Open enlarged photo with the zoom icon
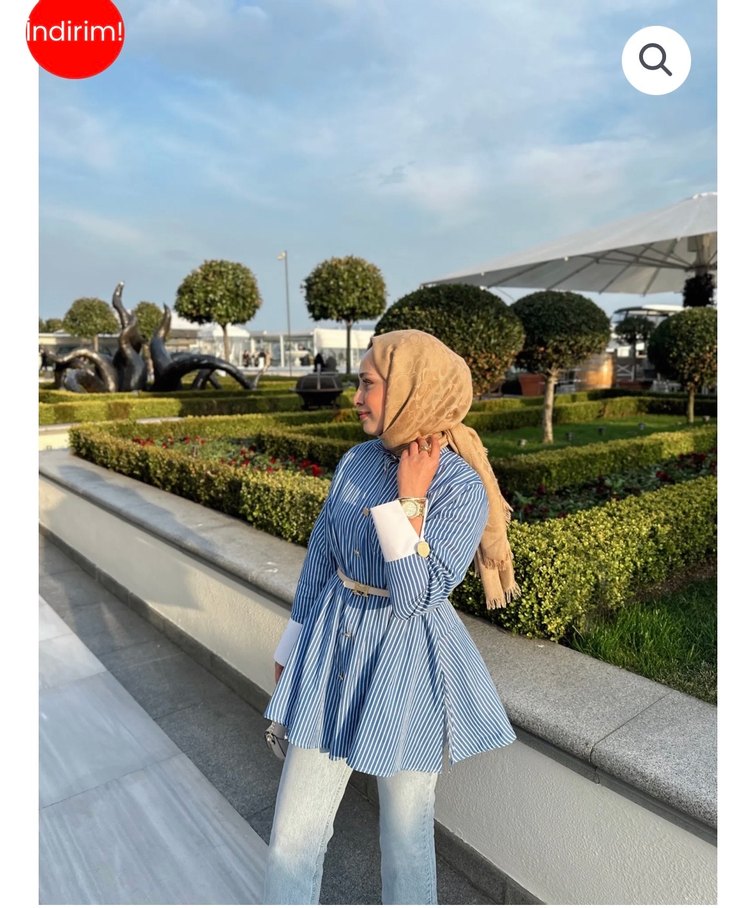 tap(656, 59)
